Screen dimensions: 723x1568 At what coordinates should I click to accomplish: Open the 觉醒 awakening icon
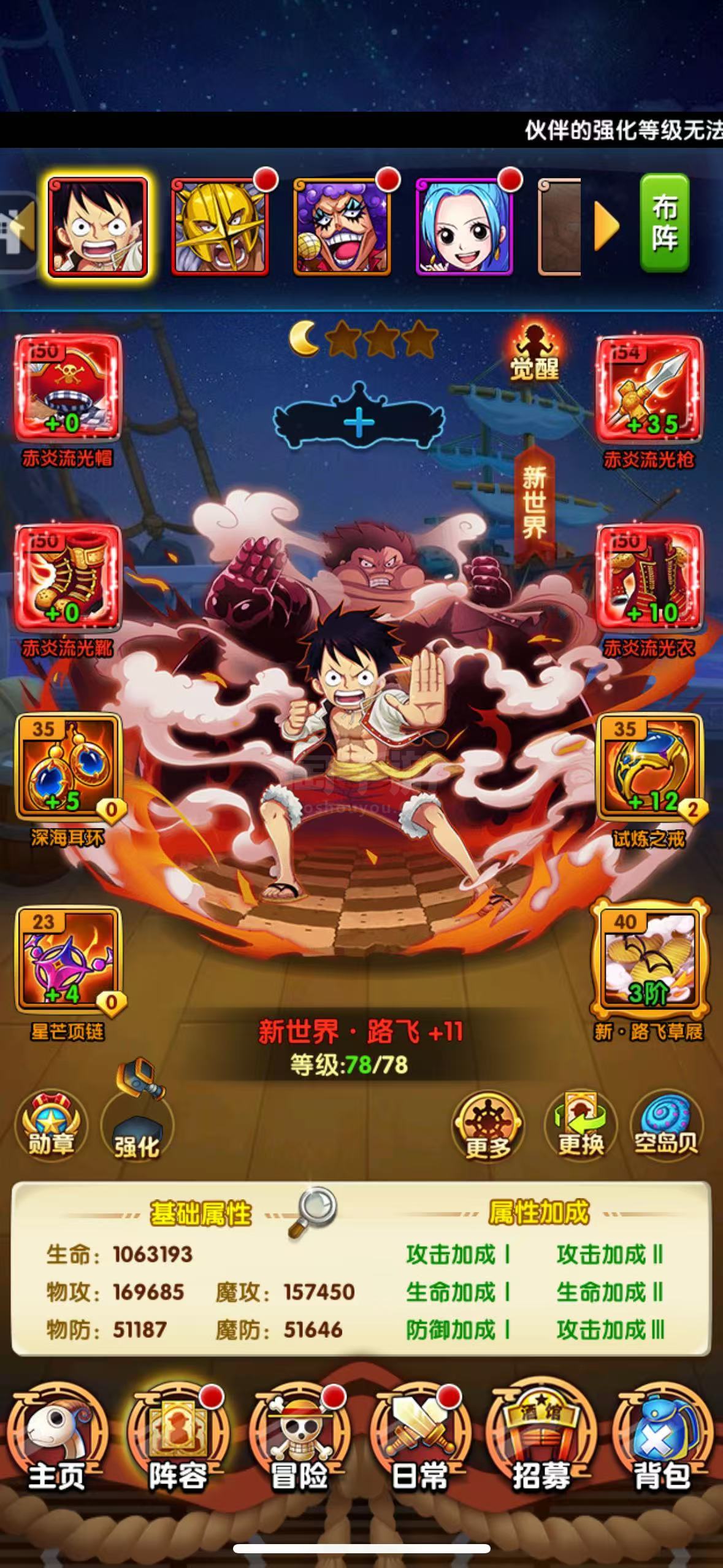535,351
